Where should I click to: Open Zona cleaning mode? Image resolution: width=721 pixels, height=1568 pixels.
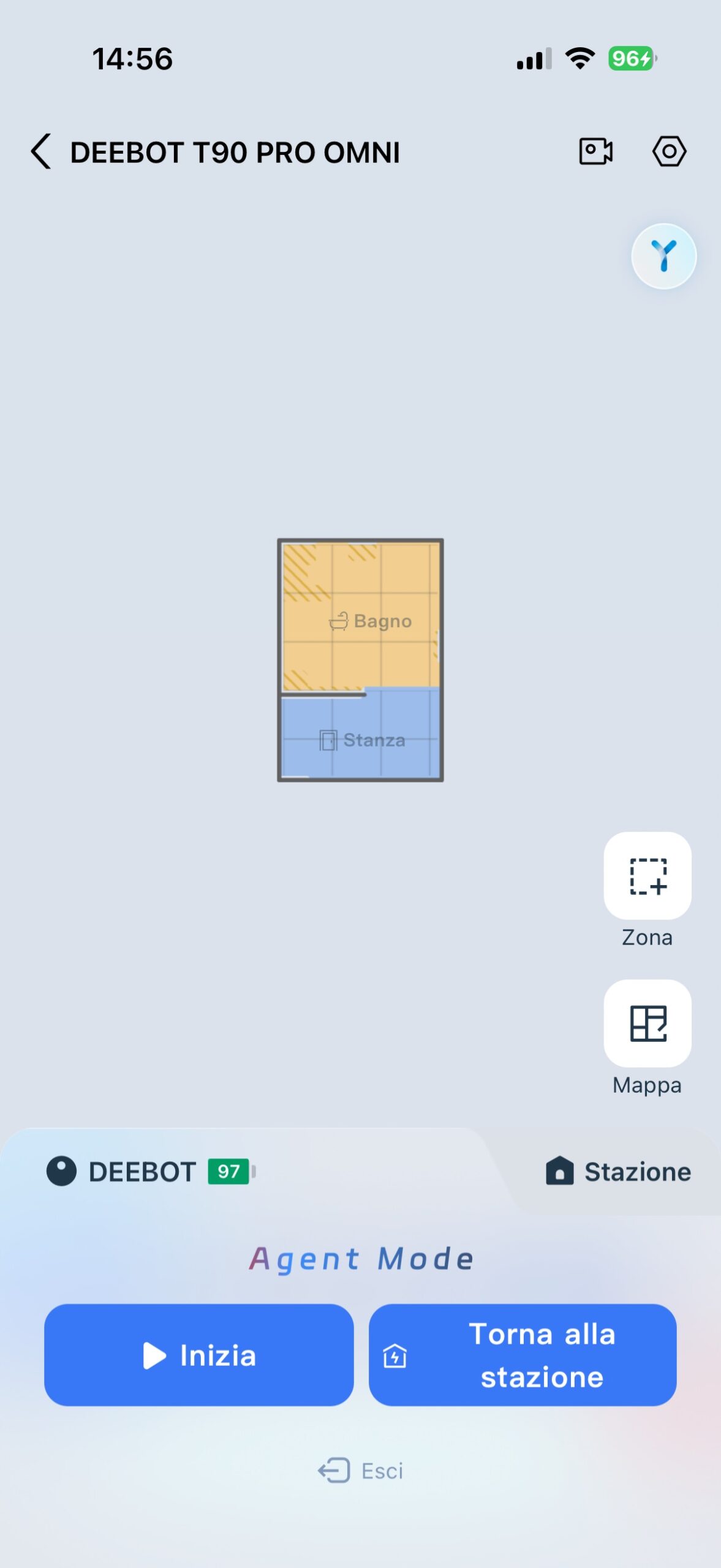click(x=647, y=876)
